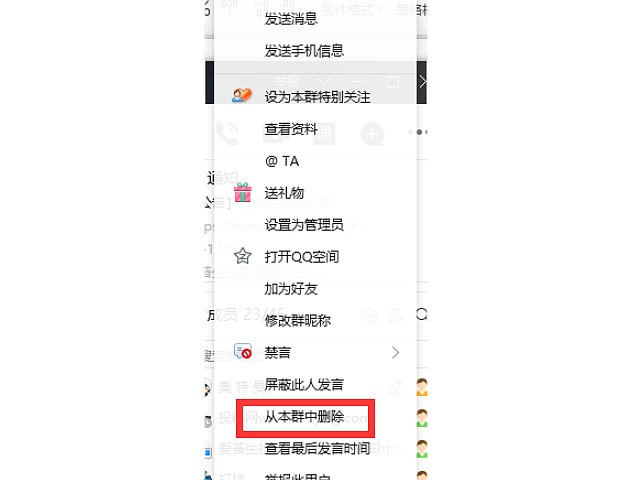Choose 加为好友 to add friend

pos(291,289)
